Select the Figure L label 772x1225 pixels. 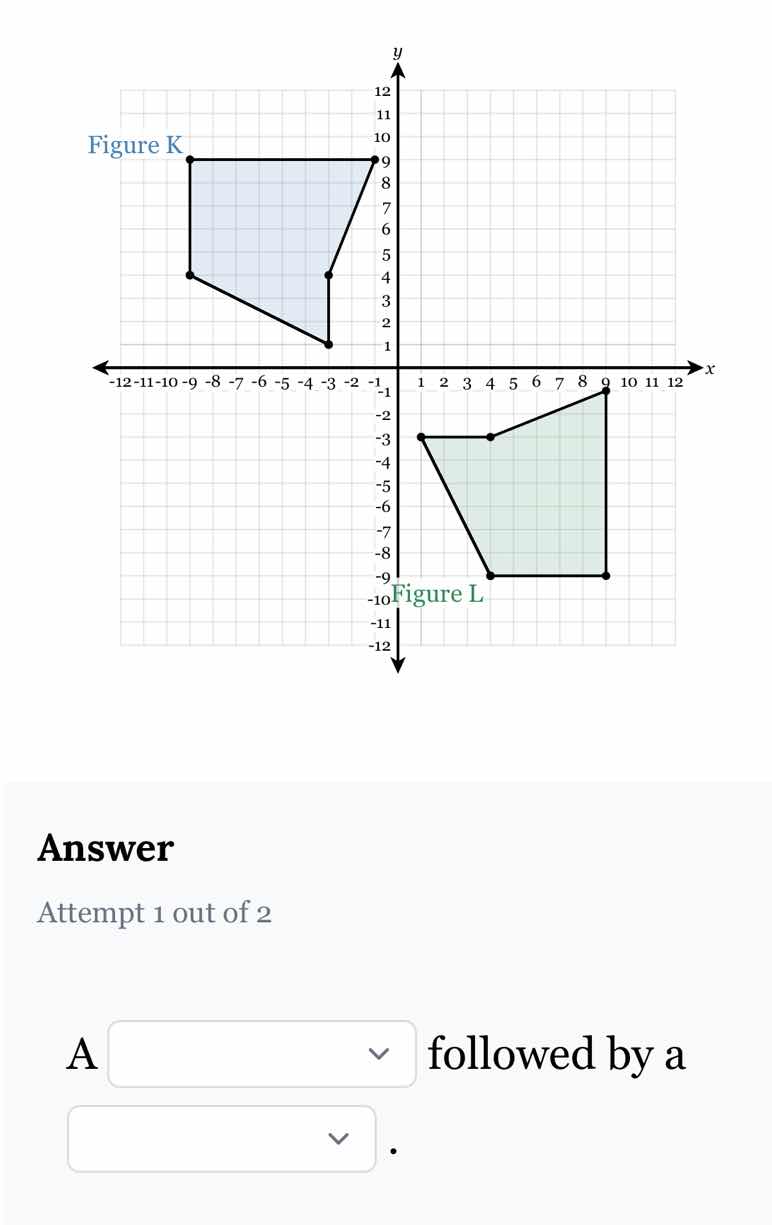[437, 593]
